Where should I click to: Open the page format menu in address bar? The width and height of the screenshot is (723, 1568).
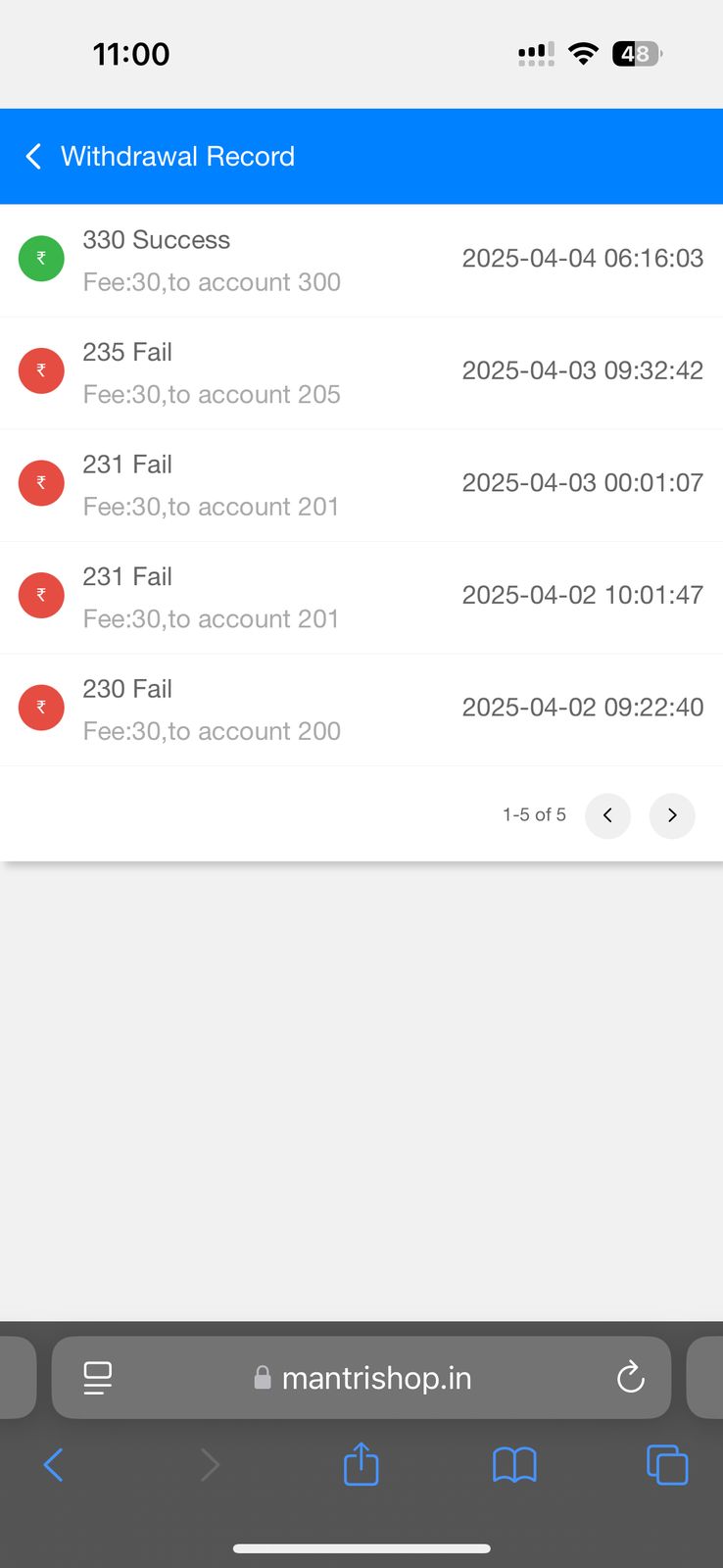coord(98,1378)
